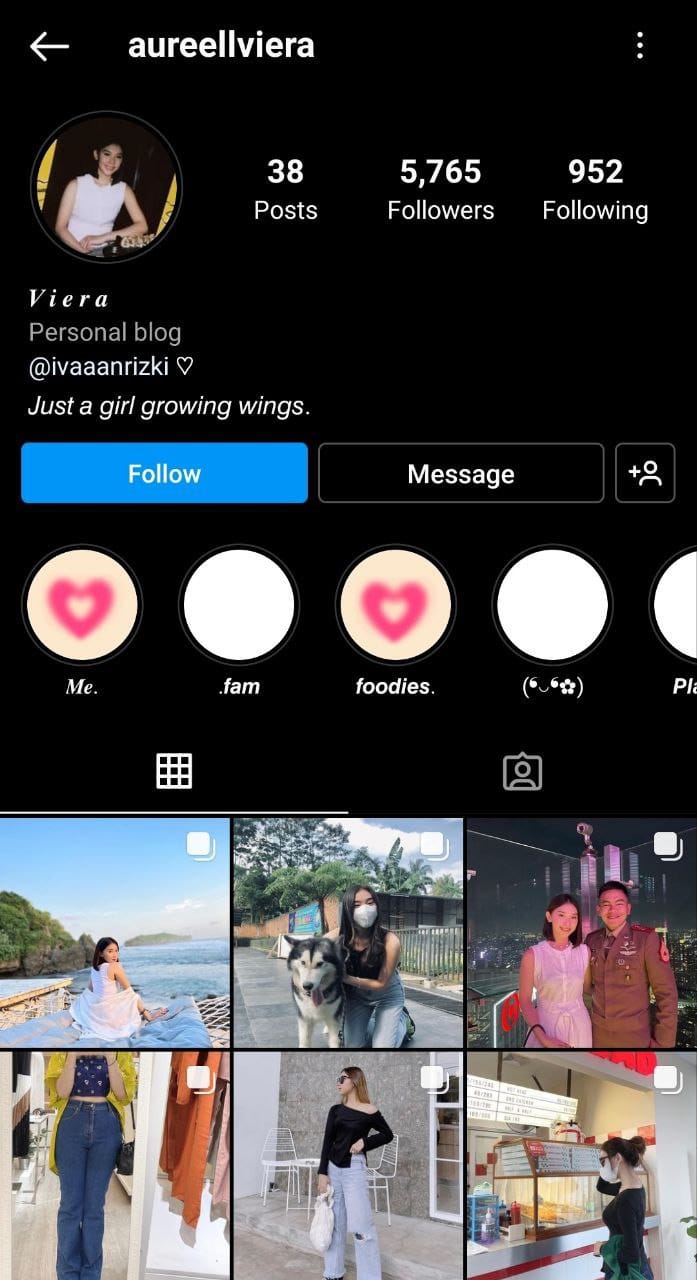This screenshot has height=1280, width=697.
Task: Follow aureellviera
Action: [x=164, y=473]
